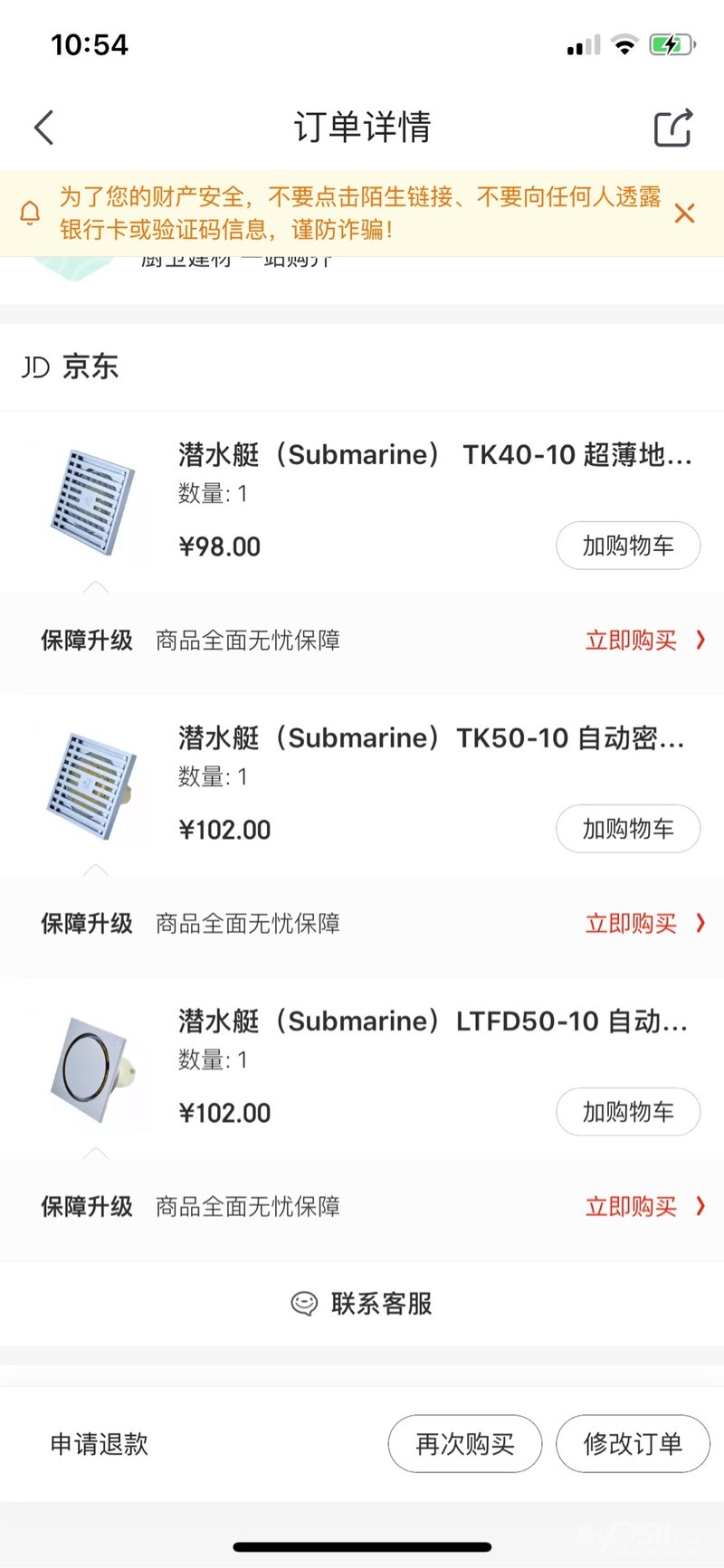Viewport: 724px width, 1568px height.
Task: Add LTFD50-10 floor drain to cart
Action: (627, 1112)
